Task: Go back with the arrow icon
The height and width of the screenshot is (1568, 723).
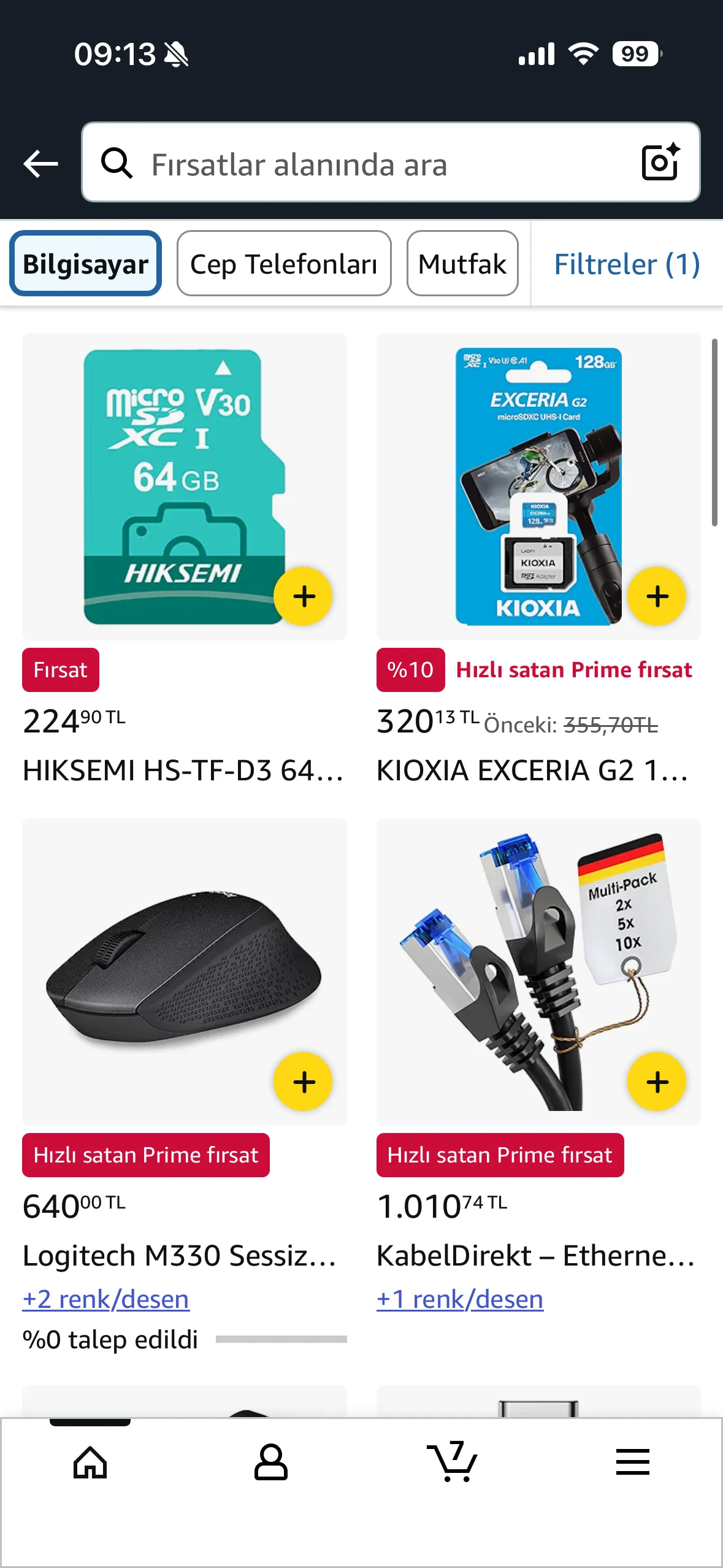Action: pyautogui.click(x=40, y=164)
